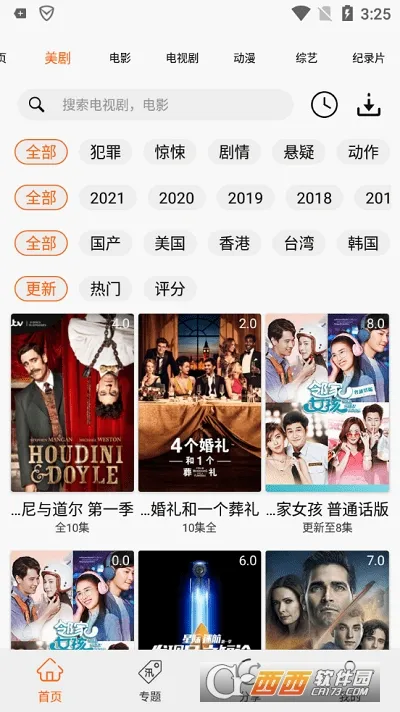
Task: Switch to the 动漫 top tab
Action: (x=244, y=58)
